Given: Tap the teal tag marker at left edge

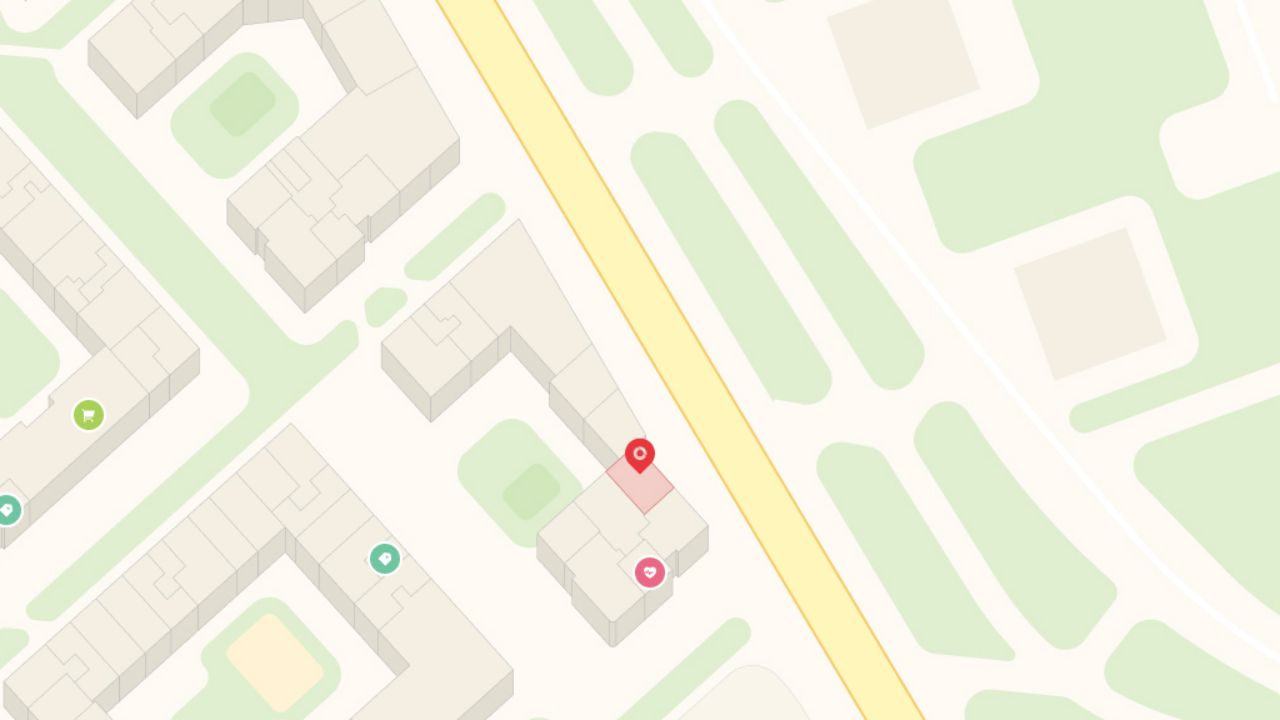Looking at the screenshot, I should (x=7, y=510).
